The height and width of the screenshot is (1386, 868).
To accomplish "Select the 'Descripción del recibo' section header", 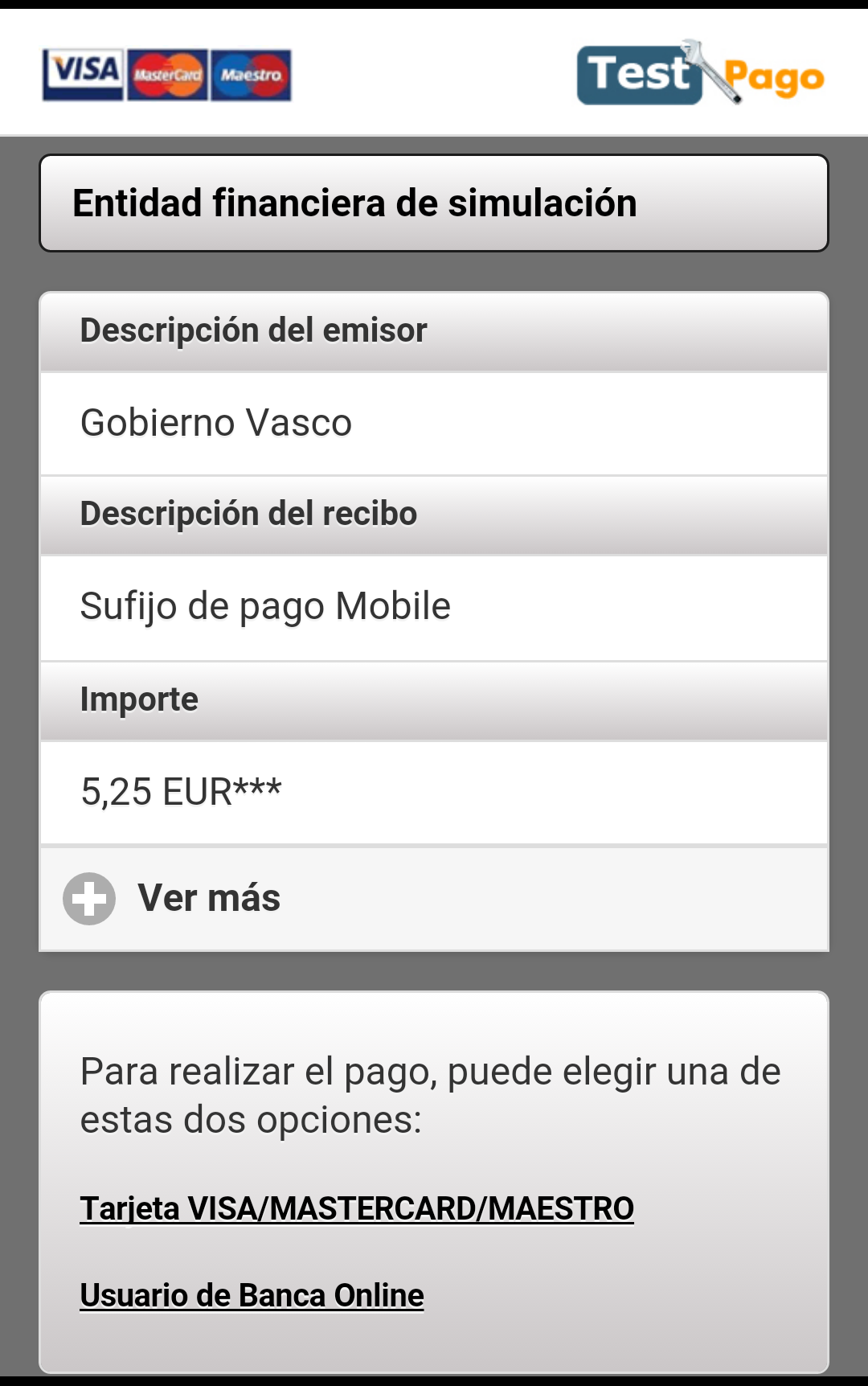I will 247,513.
